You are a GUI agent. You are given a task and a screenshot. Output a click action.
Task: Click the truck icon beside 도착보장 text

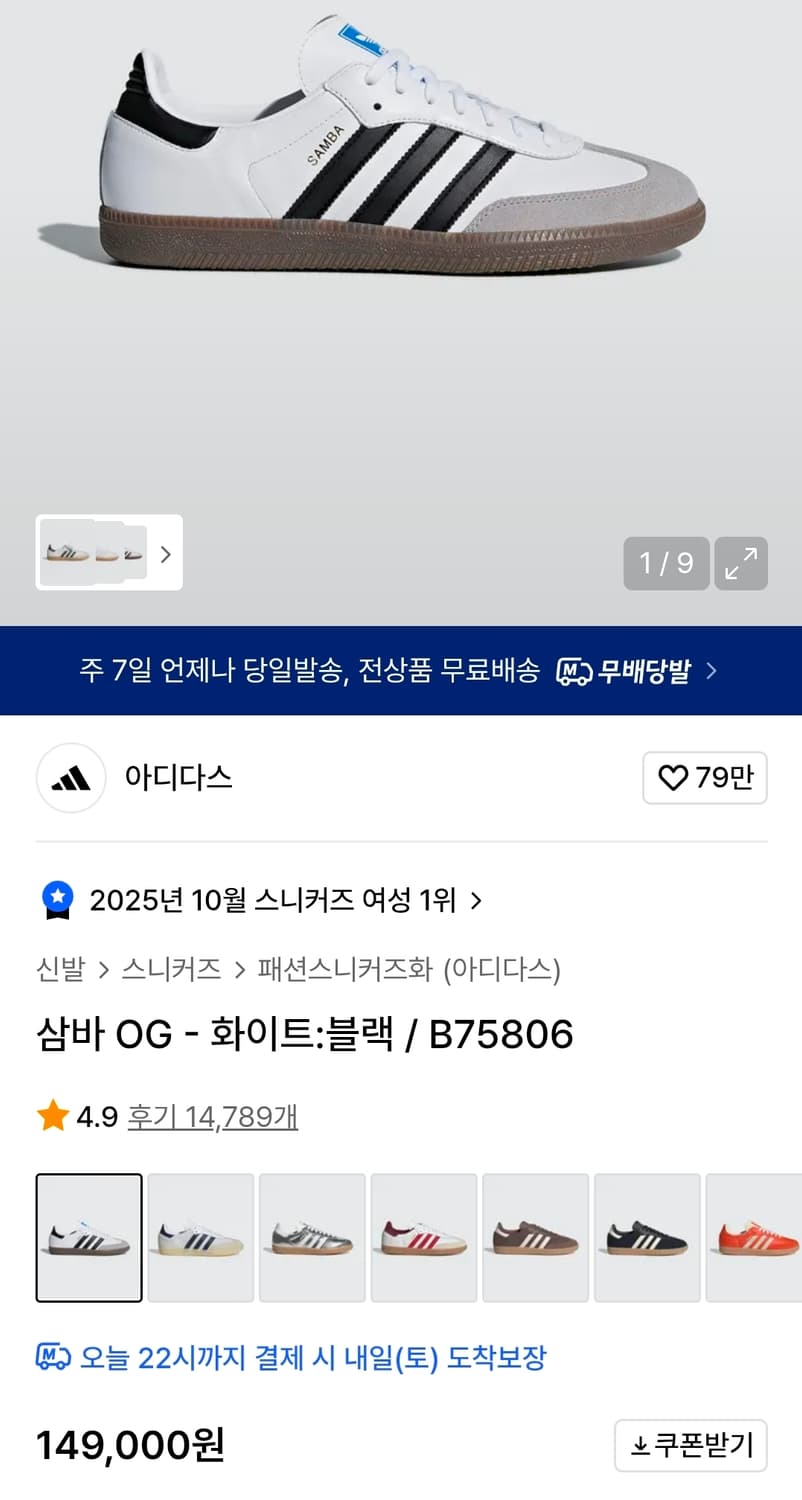click(51, 1355)
